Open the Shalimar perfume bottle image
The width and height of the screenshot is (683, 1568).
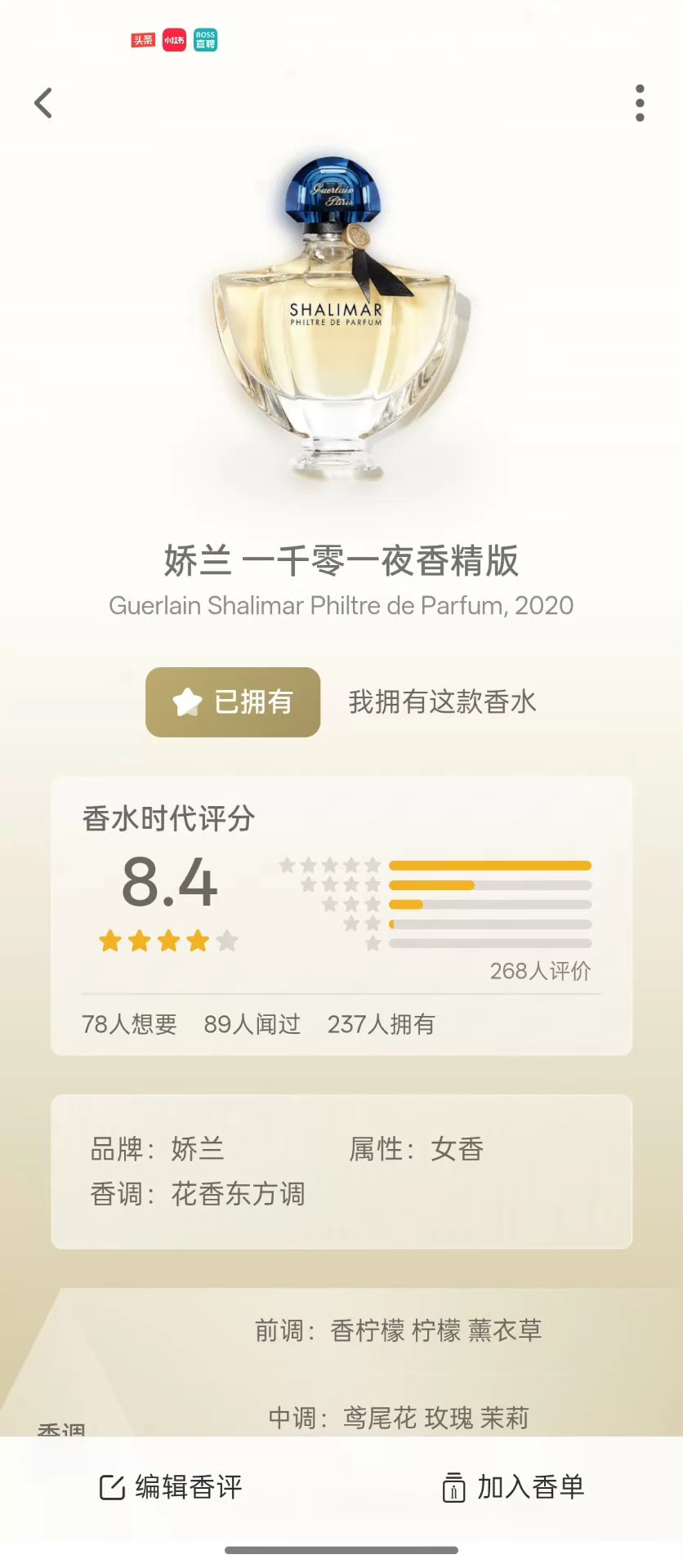coord(333,317)
